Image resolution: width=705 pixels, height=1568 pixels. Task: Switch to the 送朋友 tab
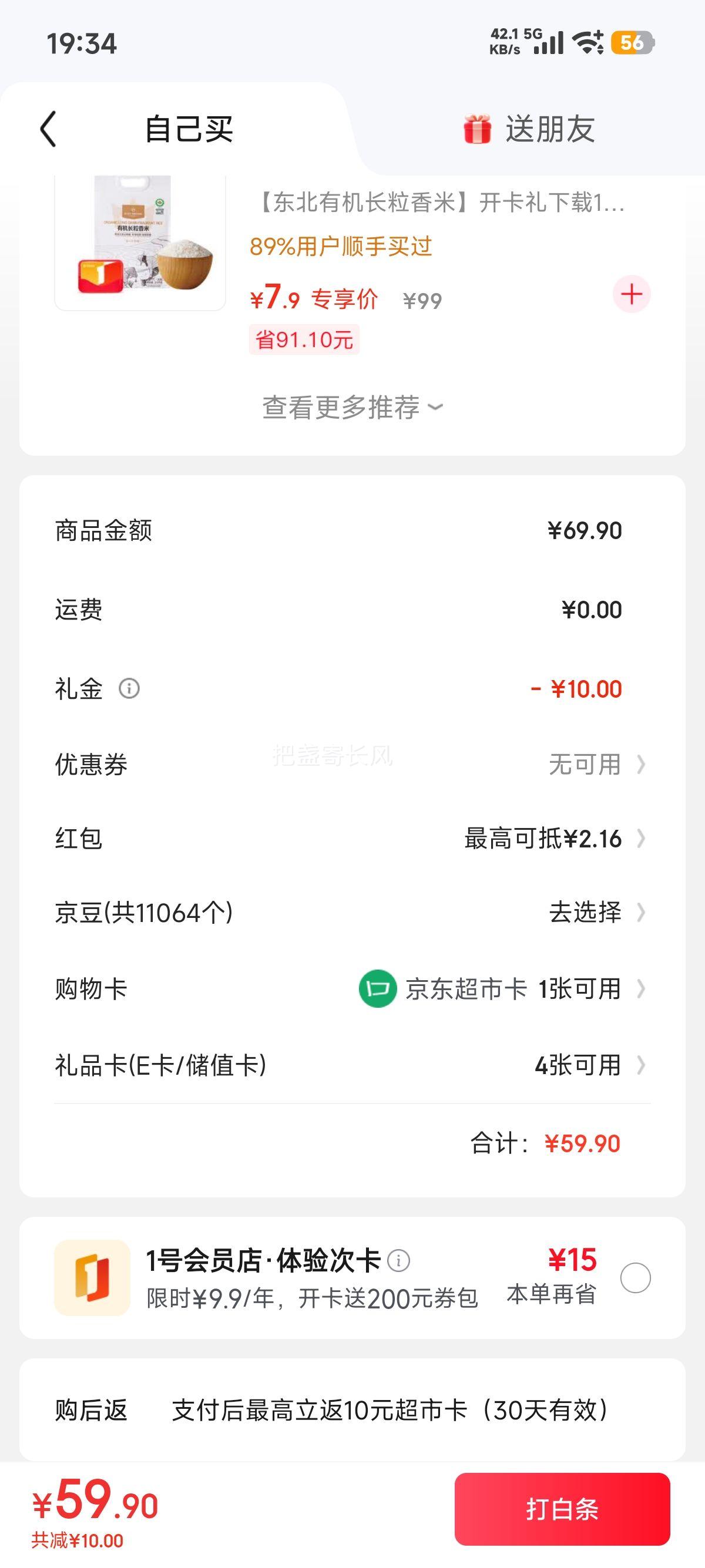pyautogui.click(x=530, y=129)
